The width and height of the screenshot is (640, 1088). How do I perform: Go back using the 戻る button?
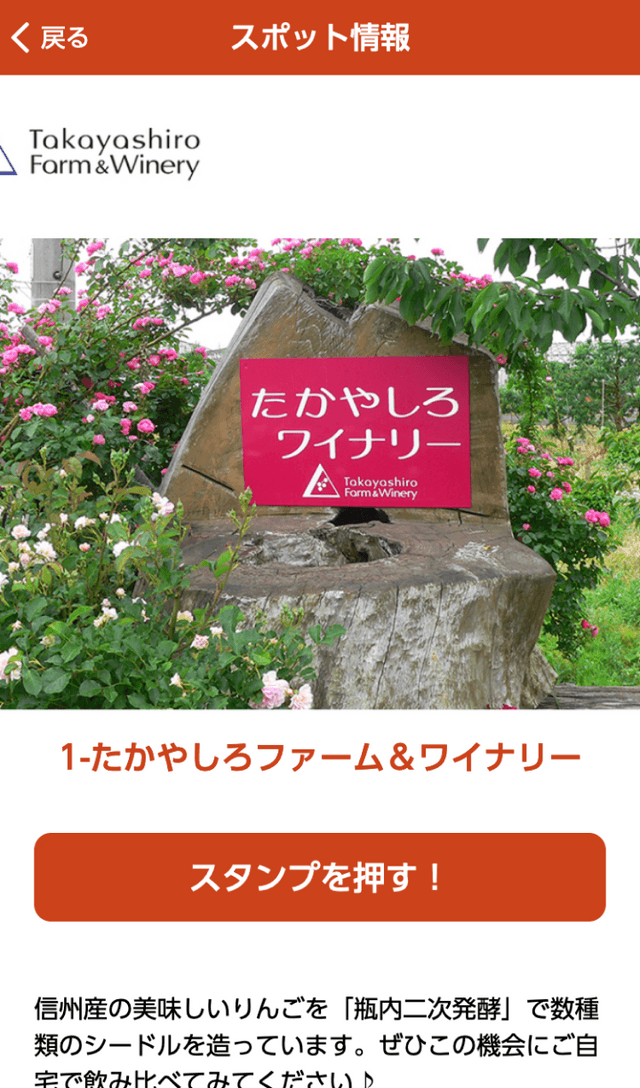click(x=50, y=38)
